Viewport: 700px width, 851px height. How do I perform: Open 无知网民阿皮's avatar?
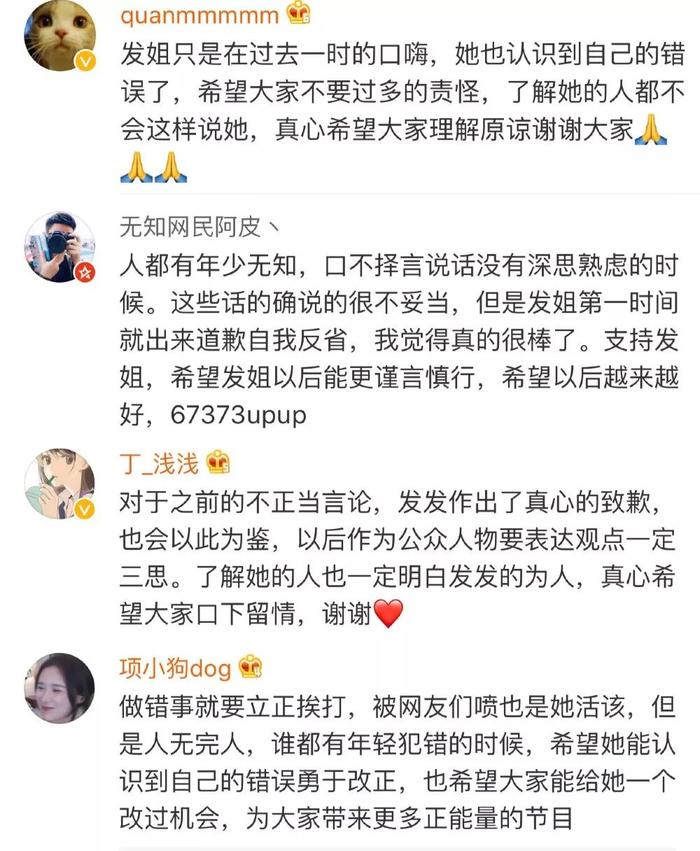coord(59,247)
